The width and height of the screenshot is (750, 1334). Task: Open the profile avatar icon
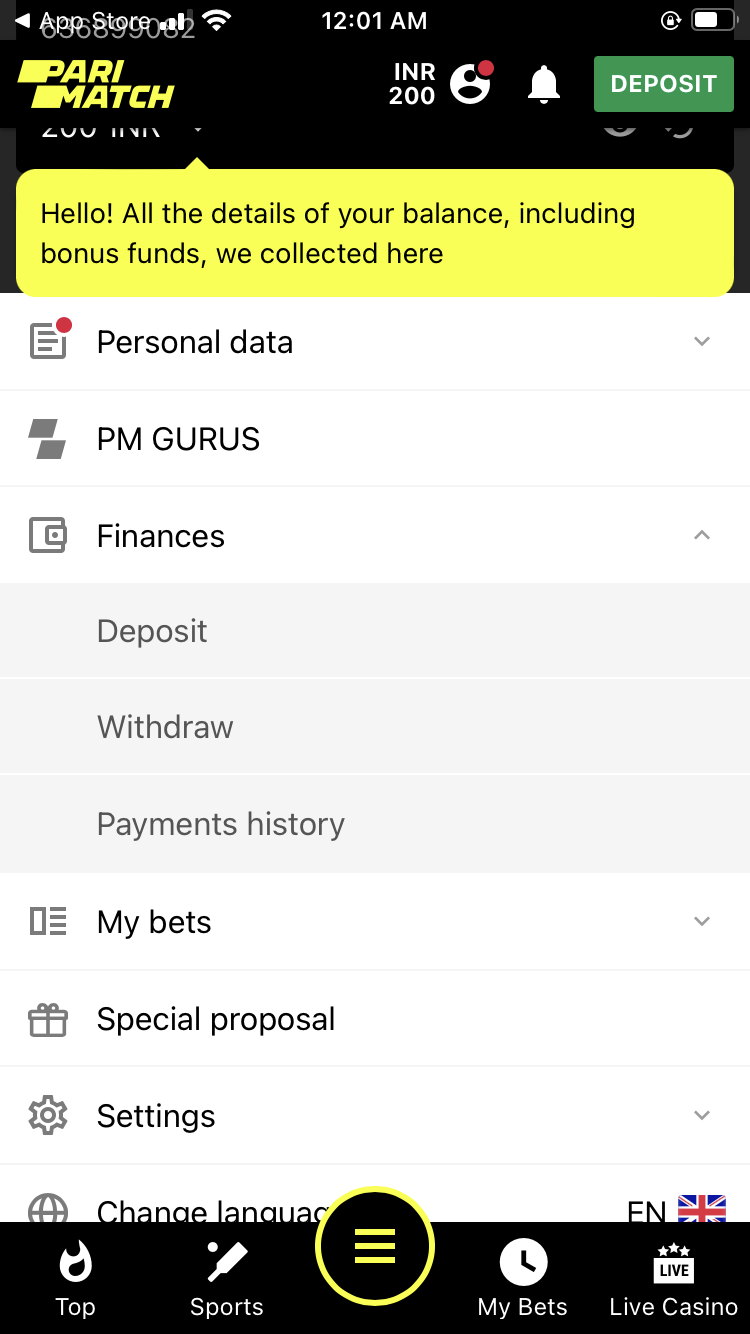point(470,84)
